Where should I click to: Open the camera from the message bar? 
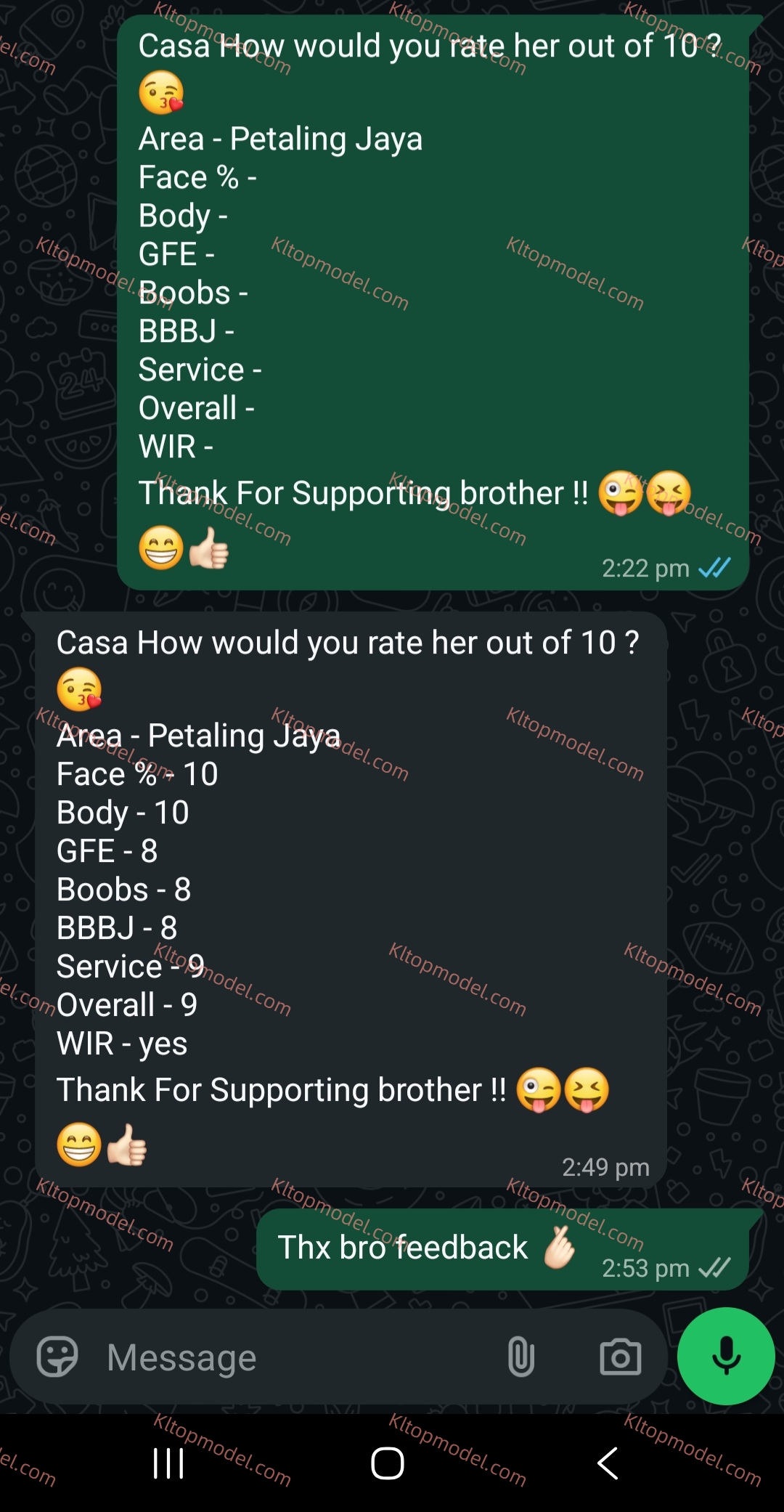620,1357
